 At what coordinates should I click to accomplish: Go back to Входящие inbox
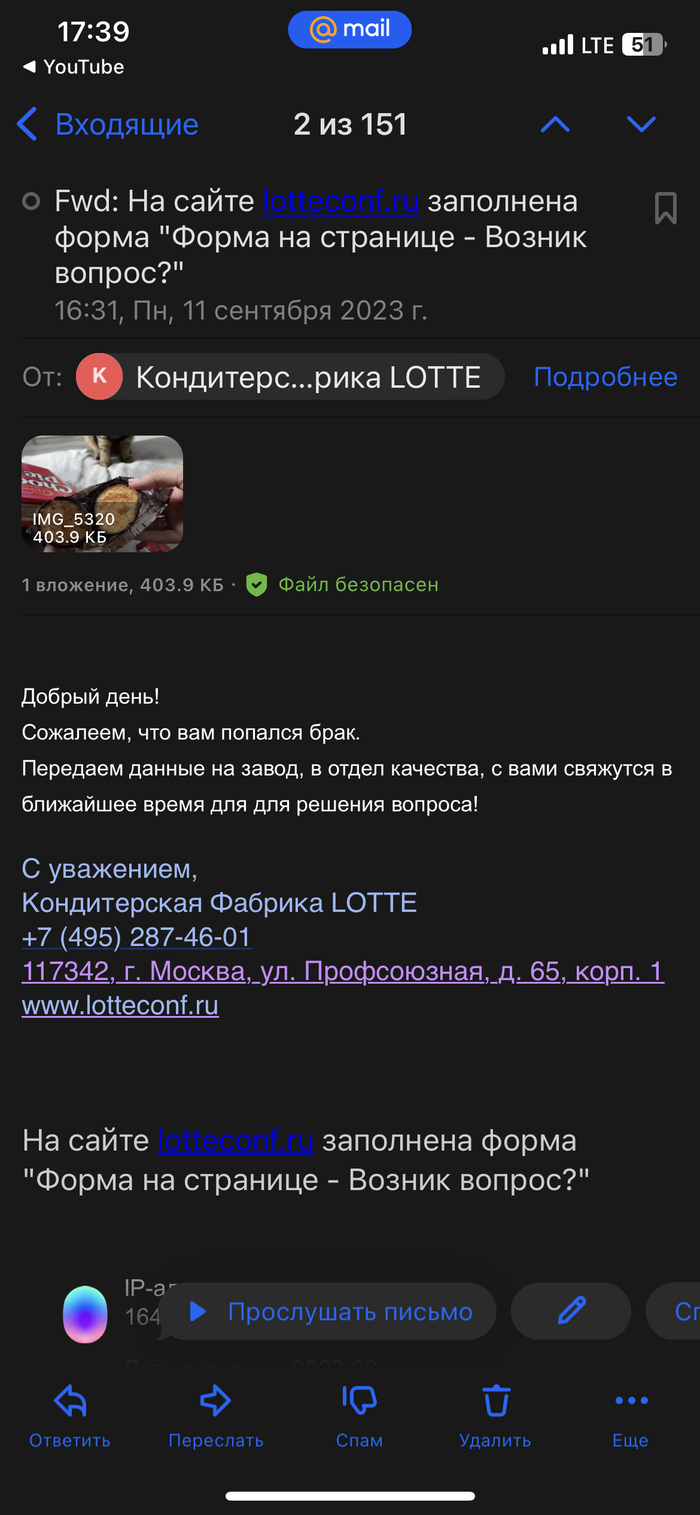(x=108, y=125)
